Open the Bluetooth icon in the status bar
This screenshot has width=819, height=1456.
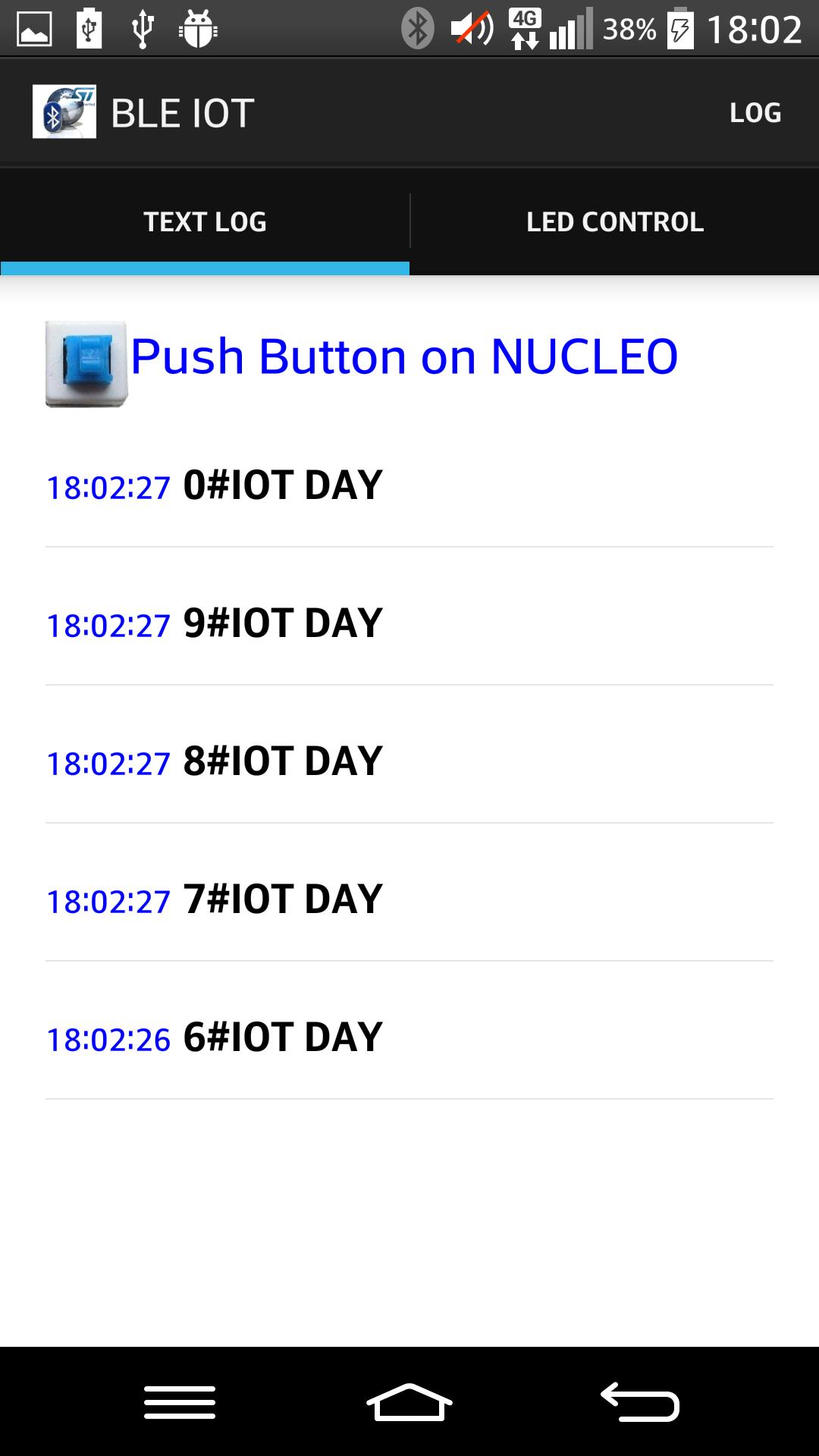(417, 27)
